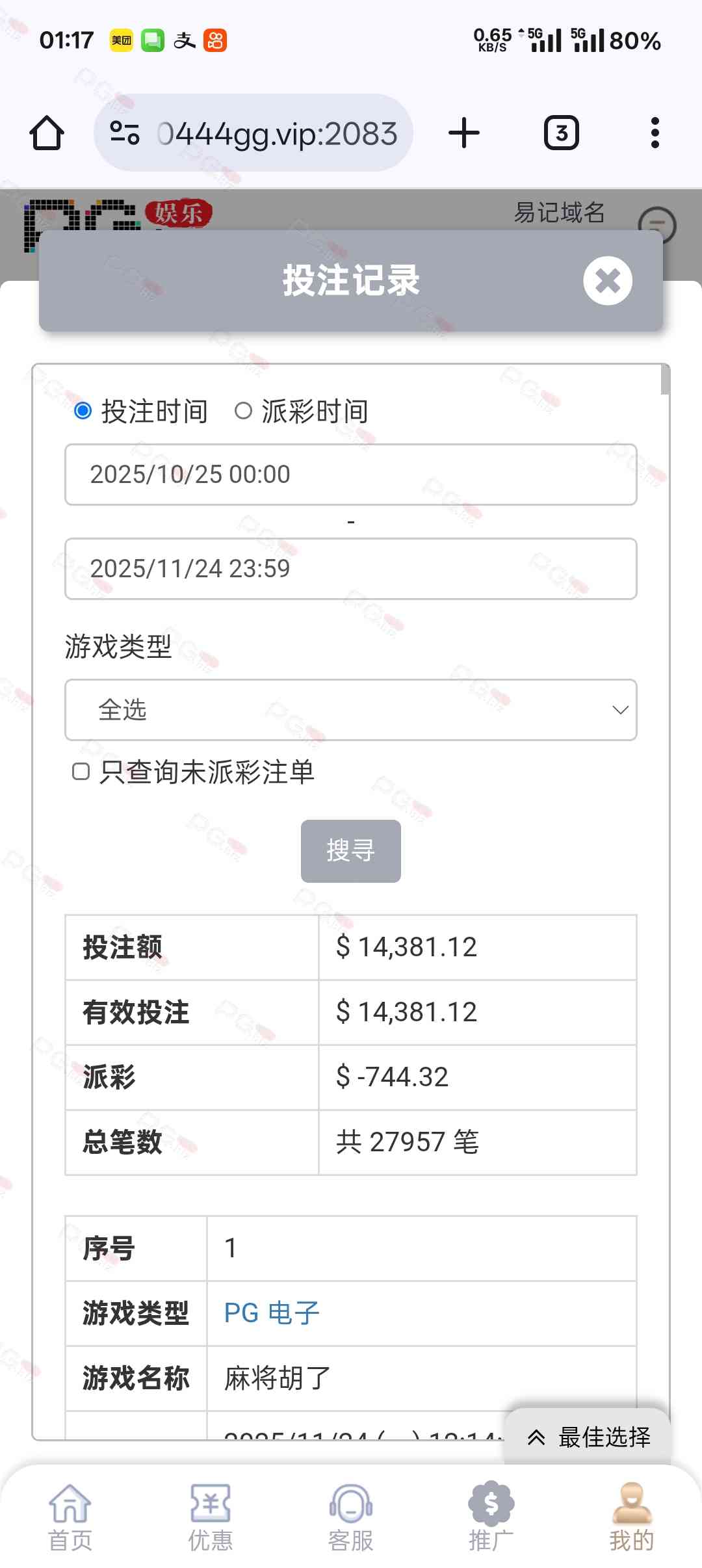Open the browser overflow menu
Image resolution: width=702 pixels, height=1568 pixels.
pyautogui.click(x=655, y=133)
